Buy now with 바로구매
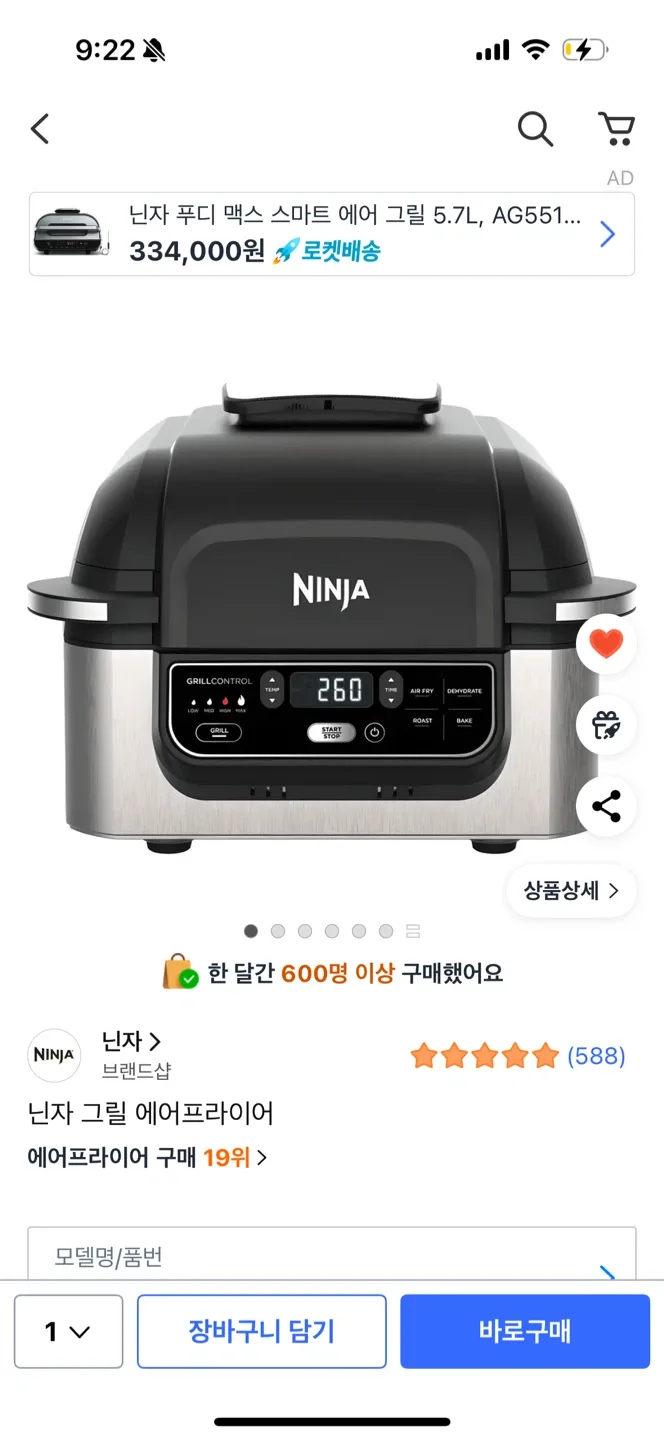Image resolution: width=664 pixels, height=1440 pixels. click(x=524, y=1331)
